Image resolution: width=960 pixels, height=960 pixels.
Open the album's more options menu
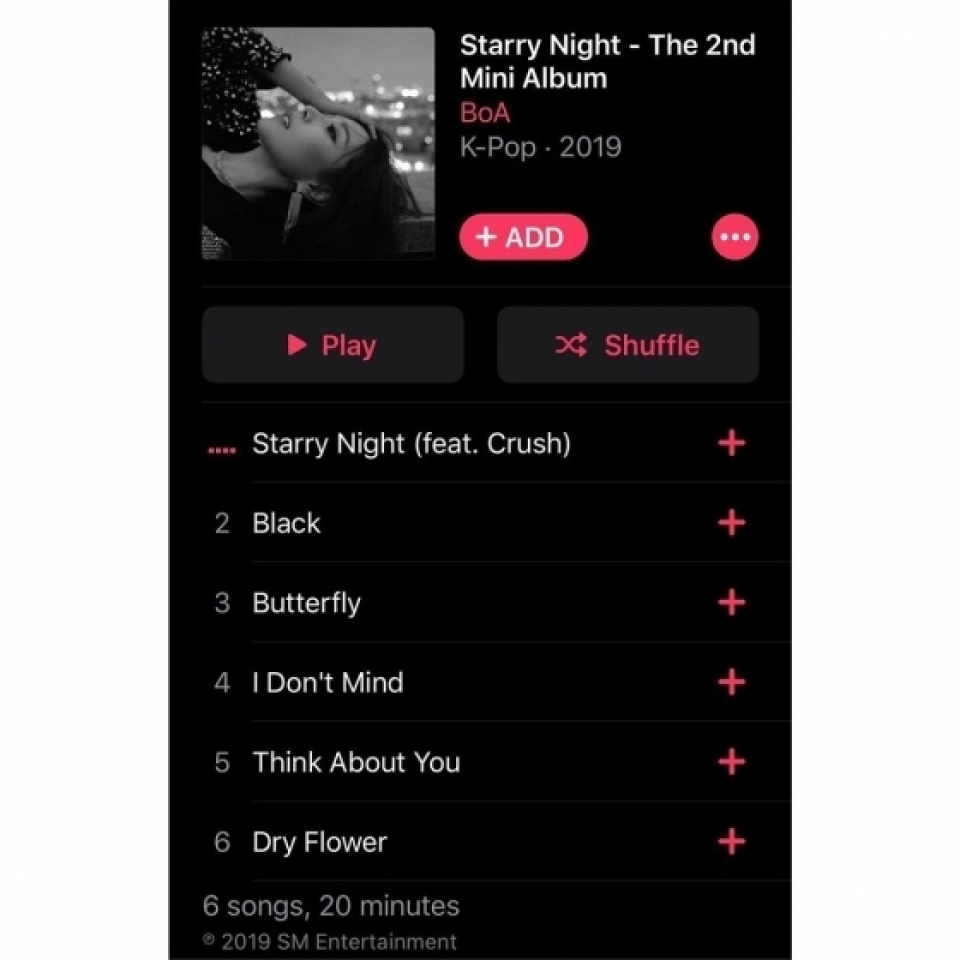pyautogui.click(x=734, y=237)
